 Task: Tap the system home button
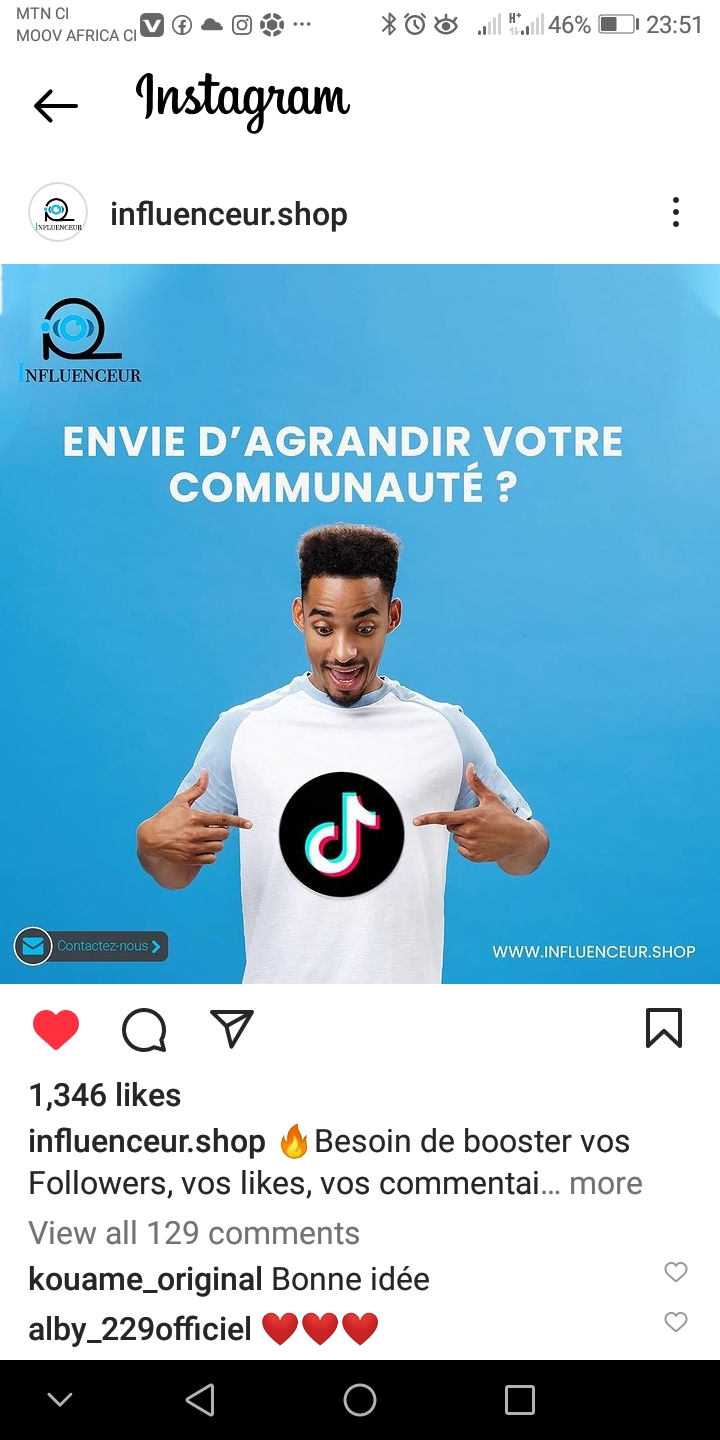tap(360, 1400)
